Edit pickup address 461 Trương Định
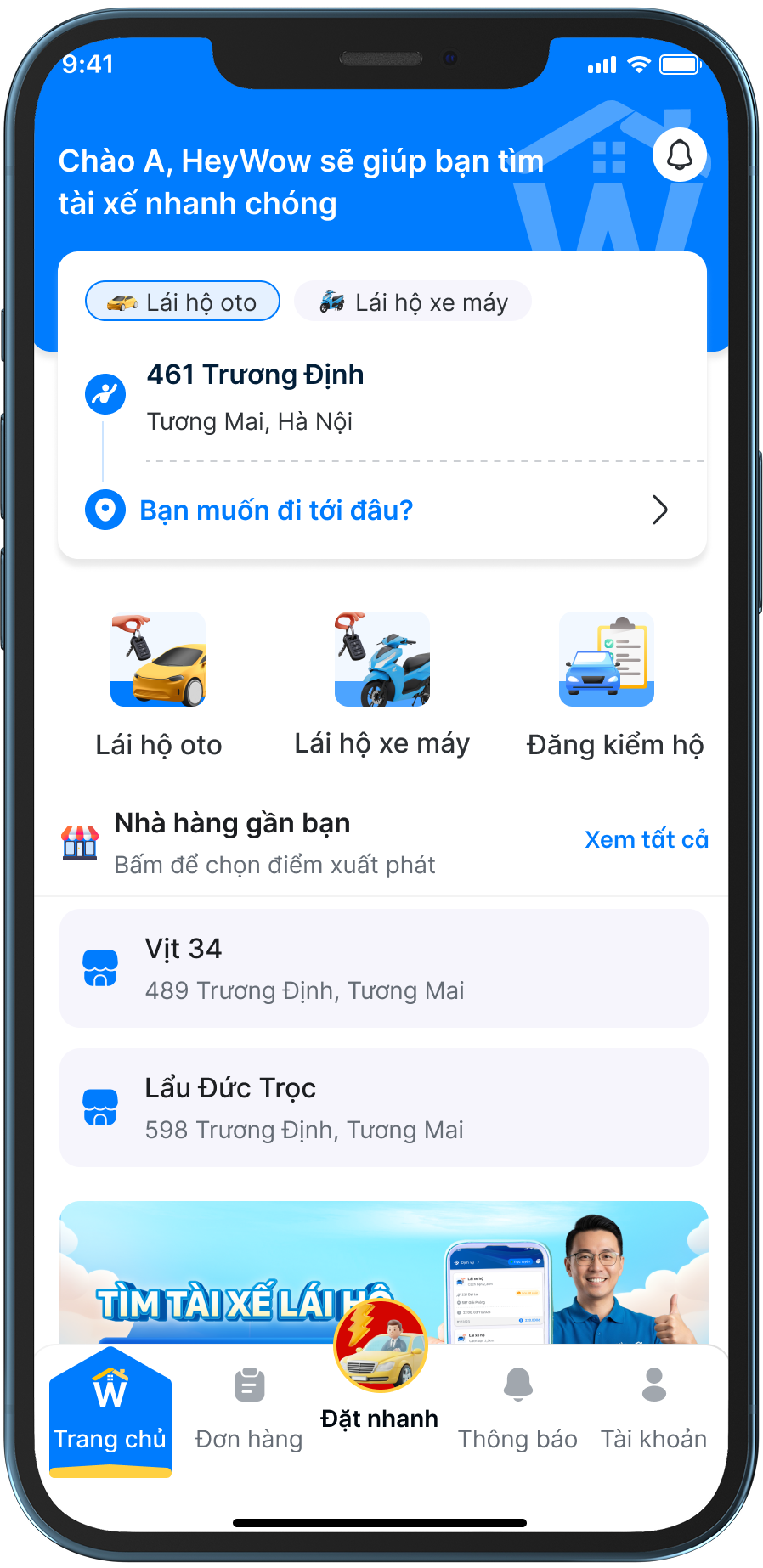 click(x=255, y=395)
